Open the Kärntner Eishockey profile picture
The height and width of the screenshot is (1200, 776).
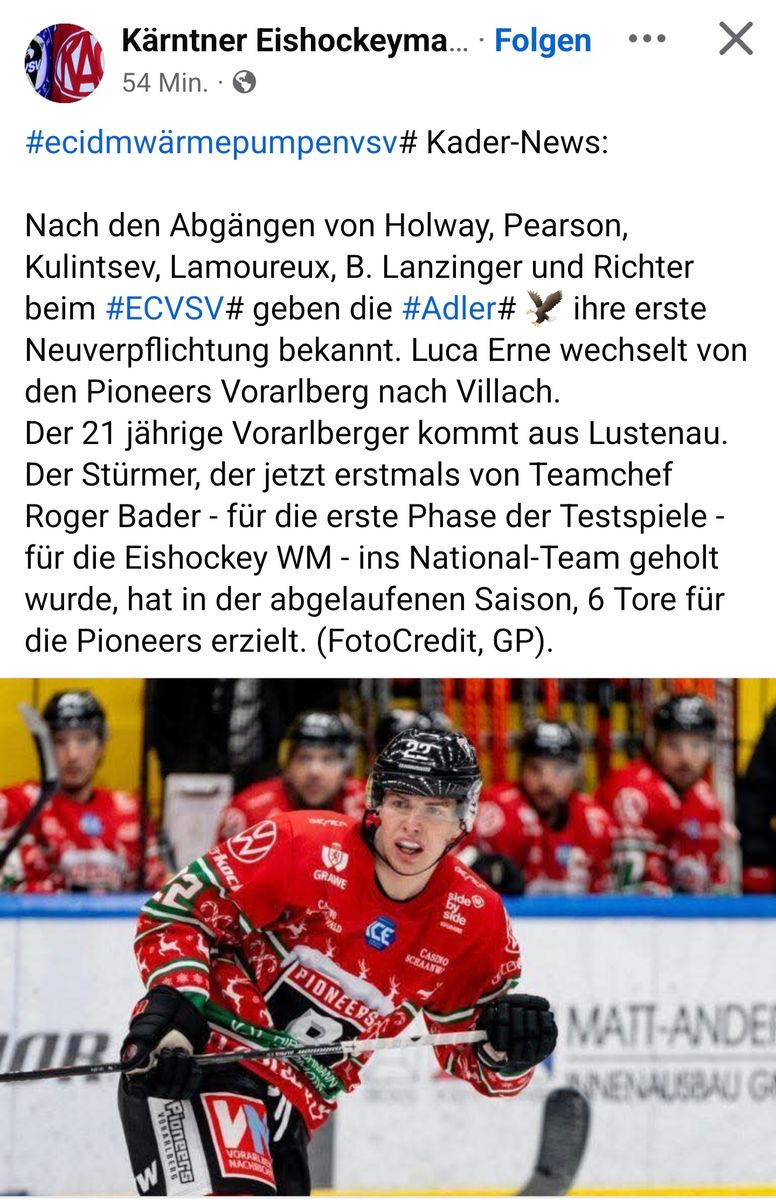click(64, 63)
